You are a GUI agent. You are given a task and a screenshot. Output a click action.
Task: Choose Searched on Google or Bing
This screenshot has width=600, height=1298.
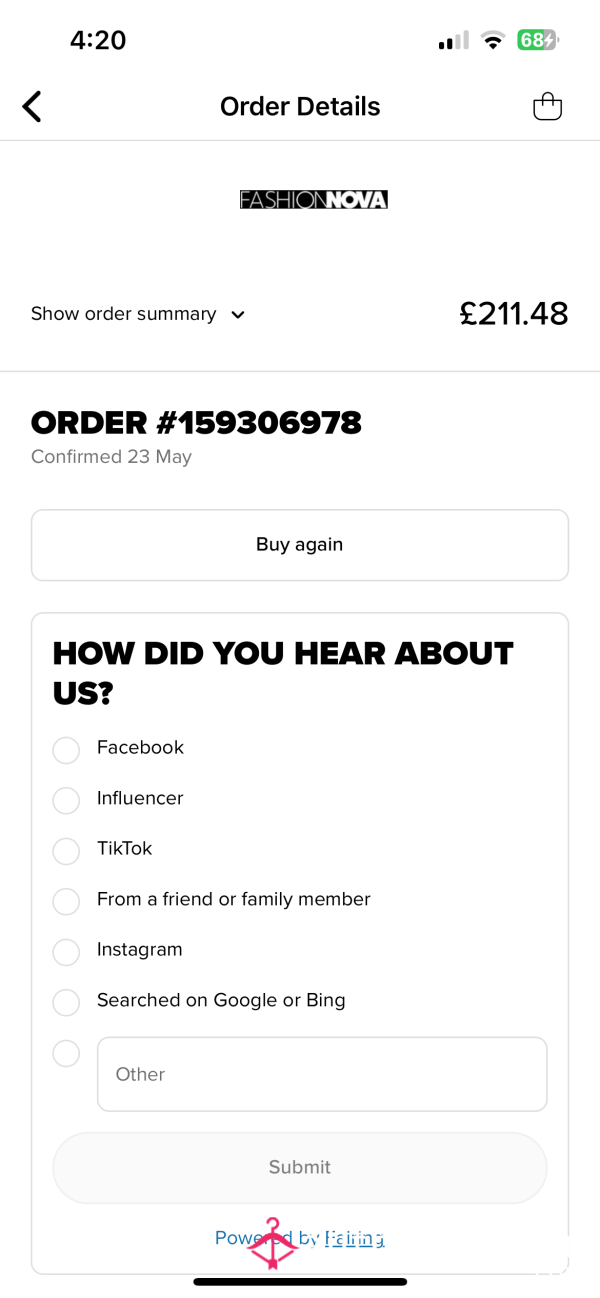66,1002
